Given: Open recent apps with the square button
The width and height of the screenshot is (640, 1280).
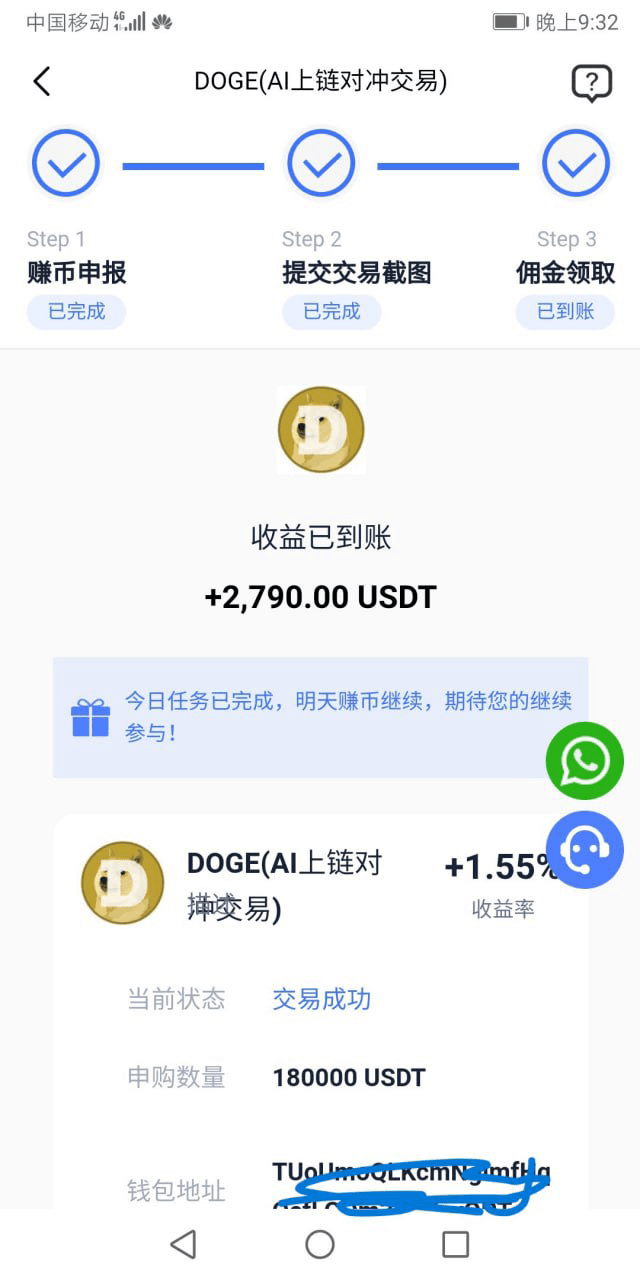Looking at the screenshot, I should pyautogui.click(x=455, y=1244).
